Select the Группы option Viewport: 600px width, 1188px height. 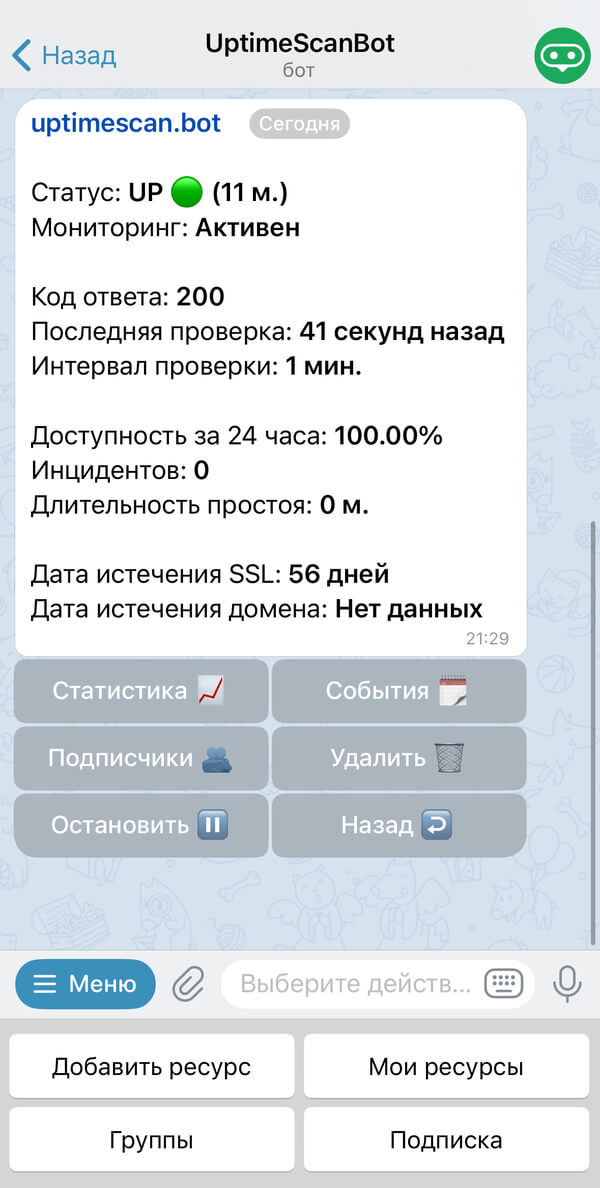point(152,1140)
